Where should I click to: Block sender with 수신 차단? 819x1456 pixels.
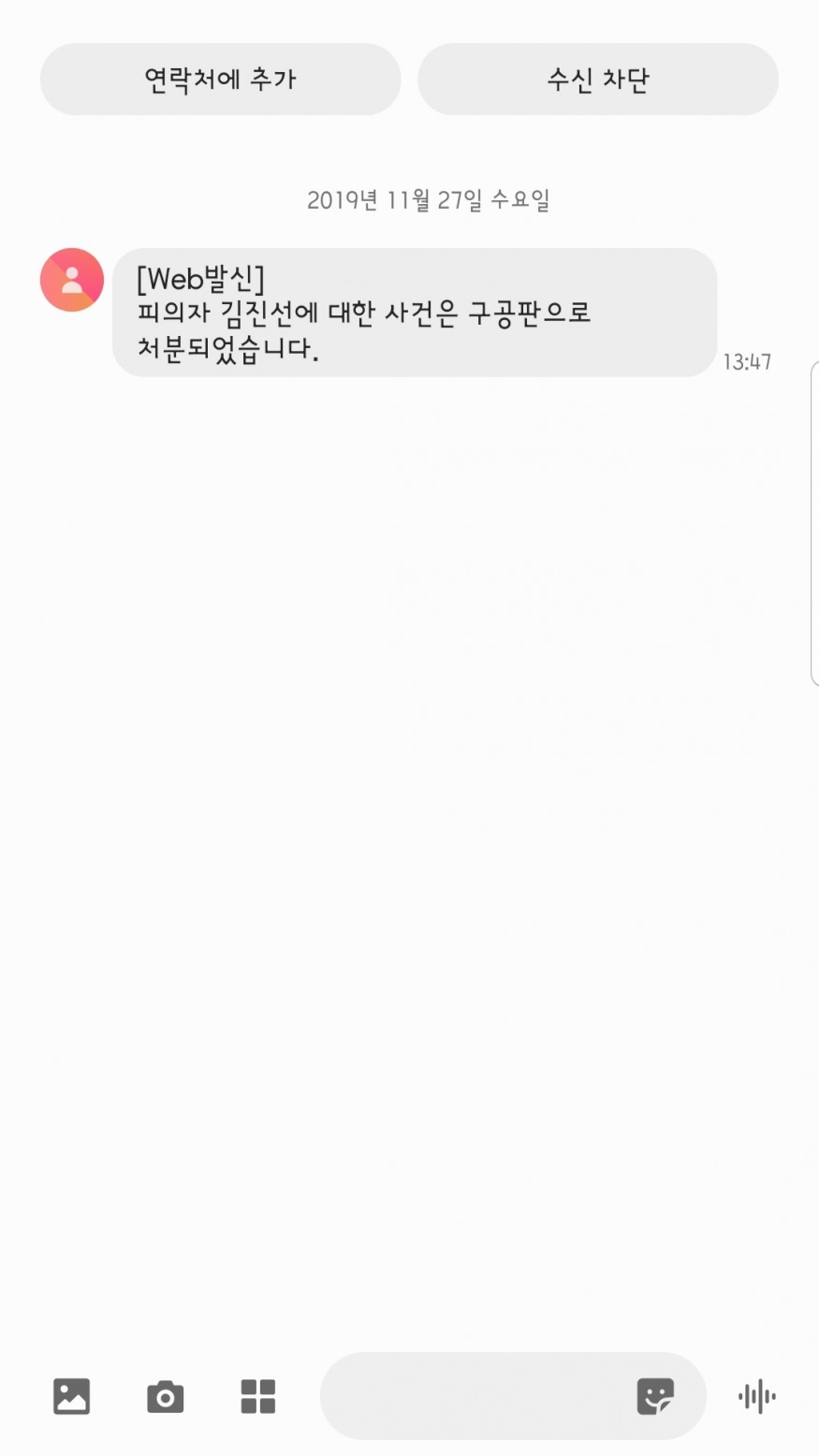coord(597,80)
